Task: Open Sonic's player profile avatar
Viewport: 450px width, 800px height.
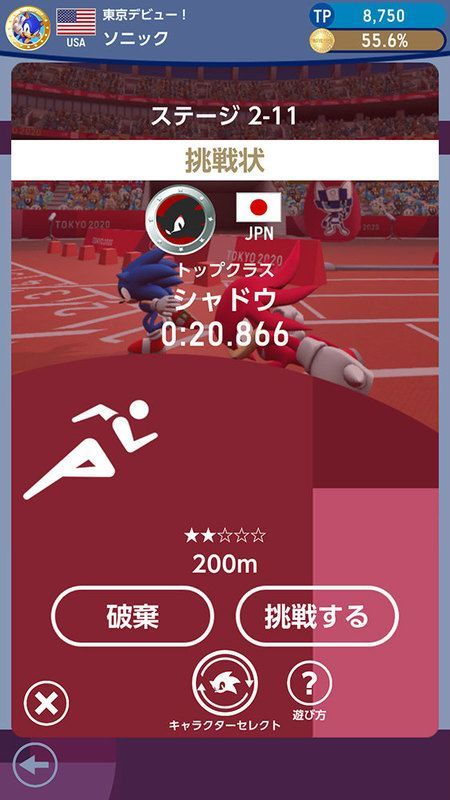Action: click(x=28, y=29)
